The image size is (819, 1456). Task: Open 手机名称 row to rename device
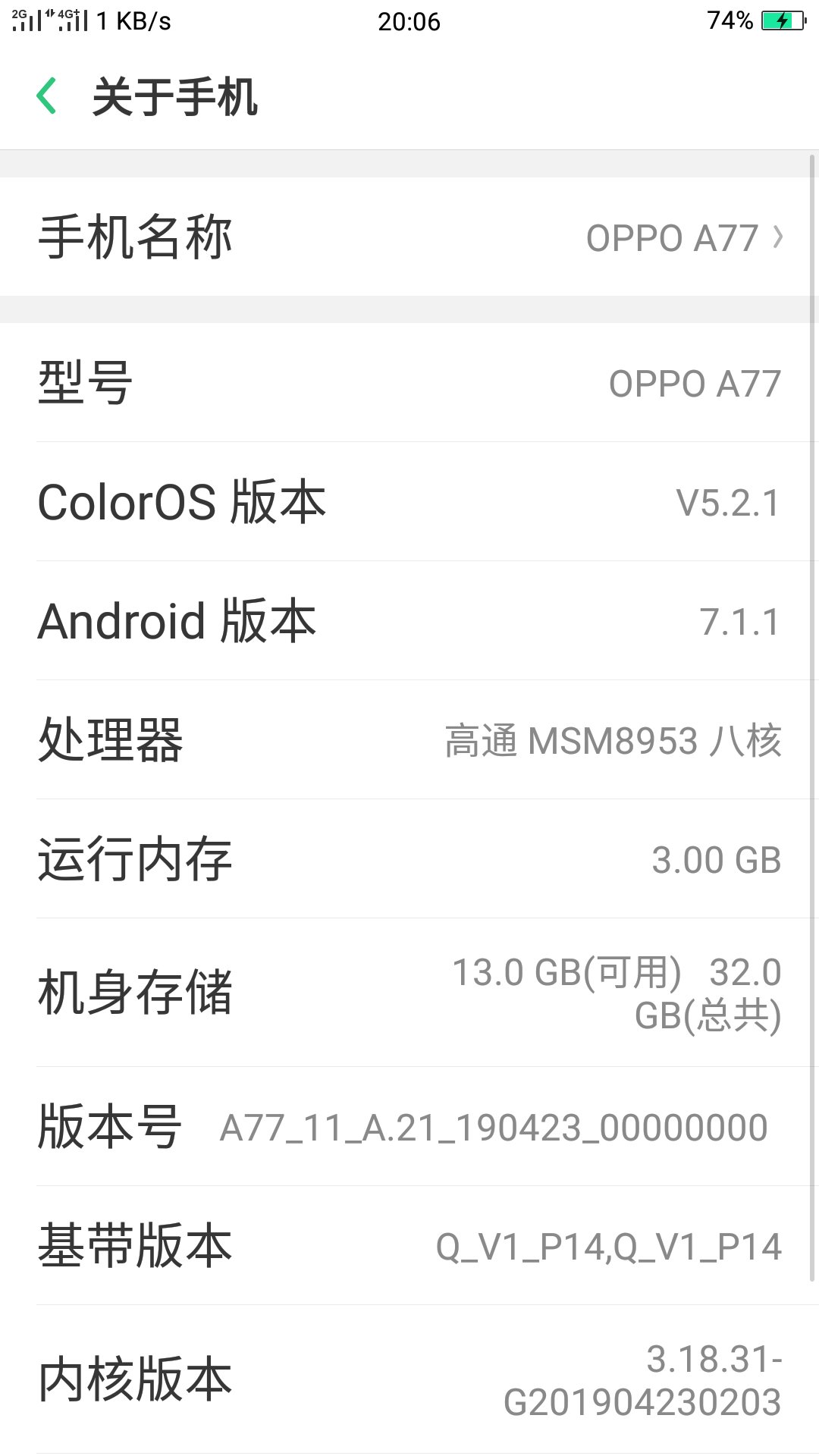click(x=409, y=237)
